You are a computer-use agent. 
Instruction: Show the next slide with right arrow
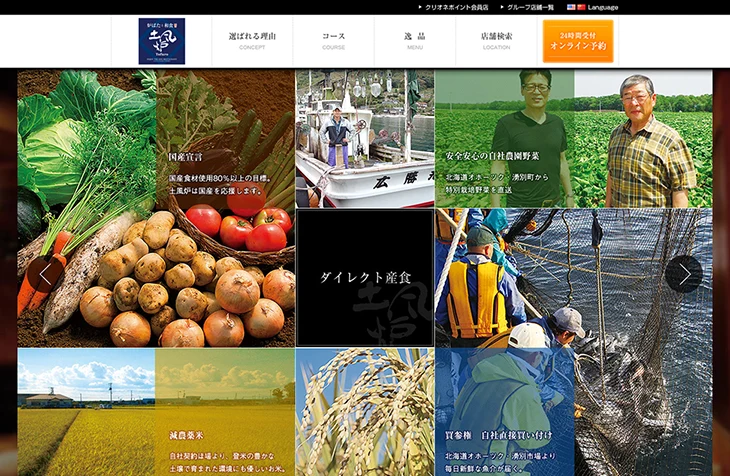click(x=683, y=274)
